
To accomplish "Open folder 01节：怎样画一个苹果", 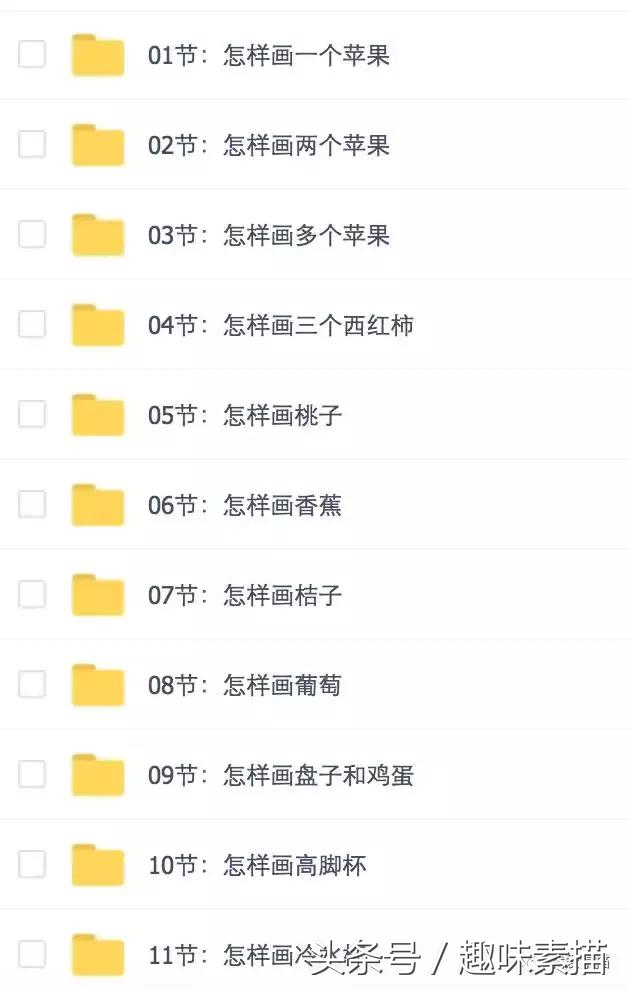I will 268,55.
